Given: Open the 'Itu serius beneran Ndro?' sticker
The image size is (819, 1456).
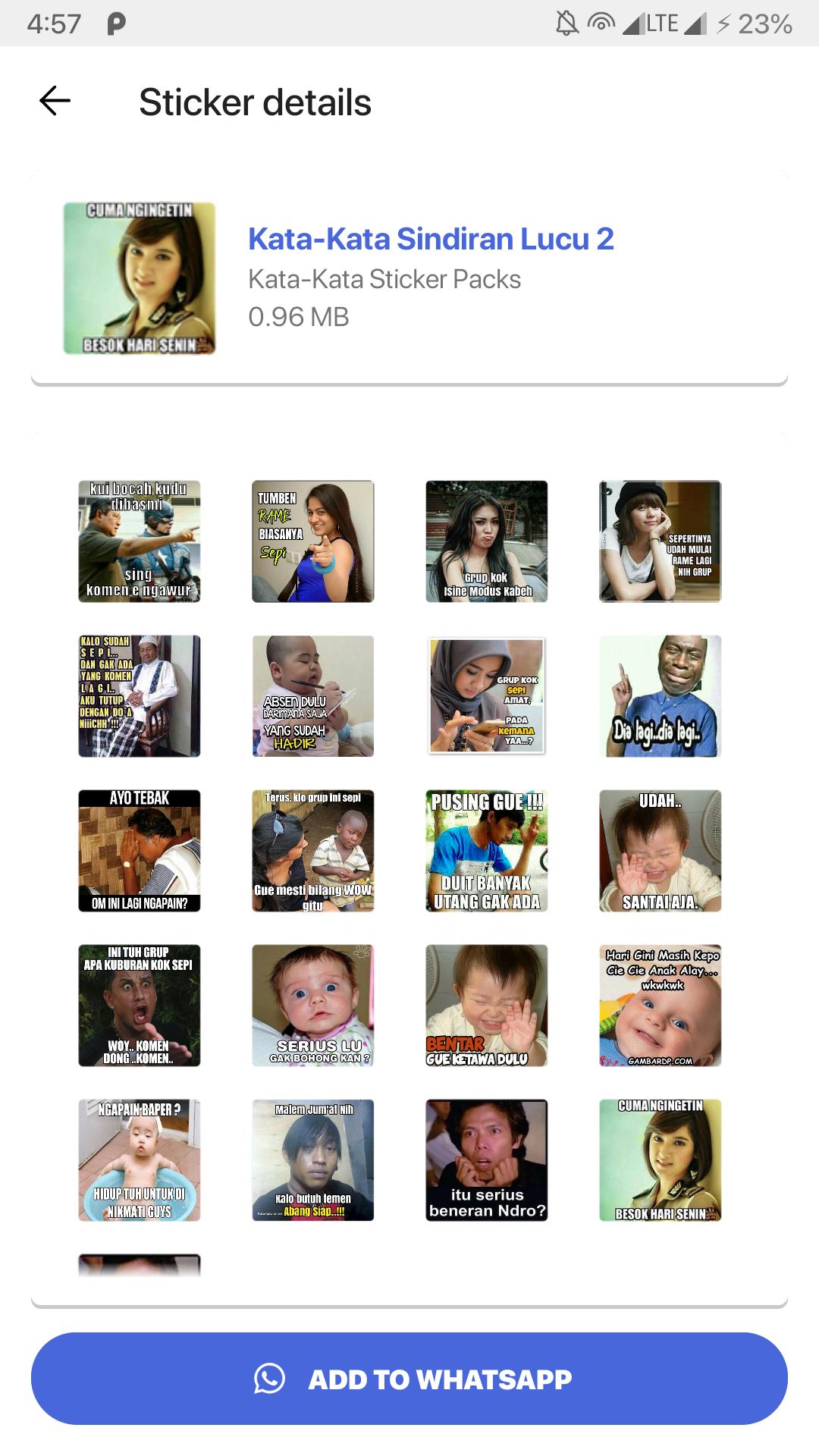Looking at the screenshot, I should coord(486,1160).
